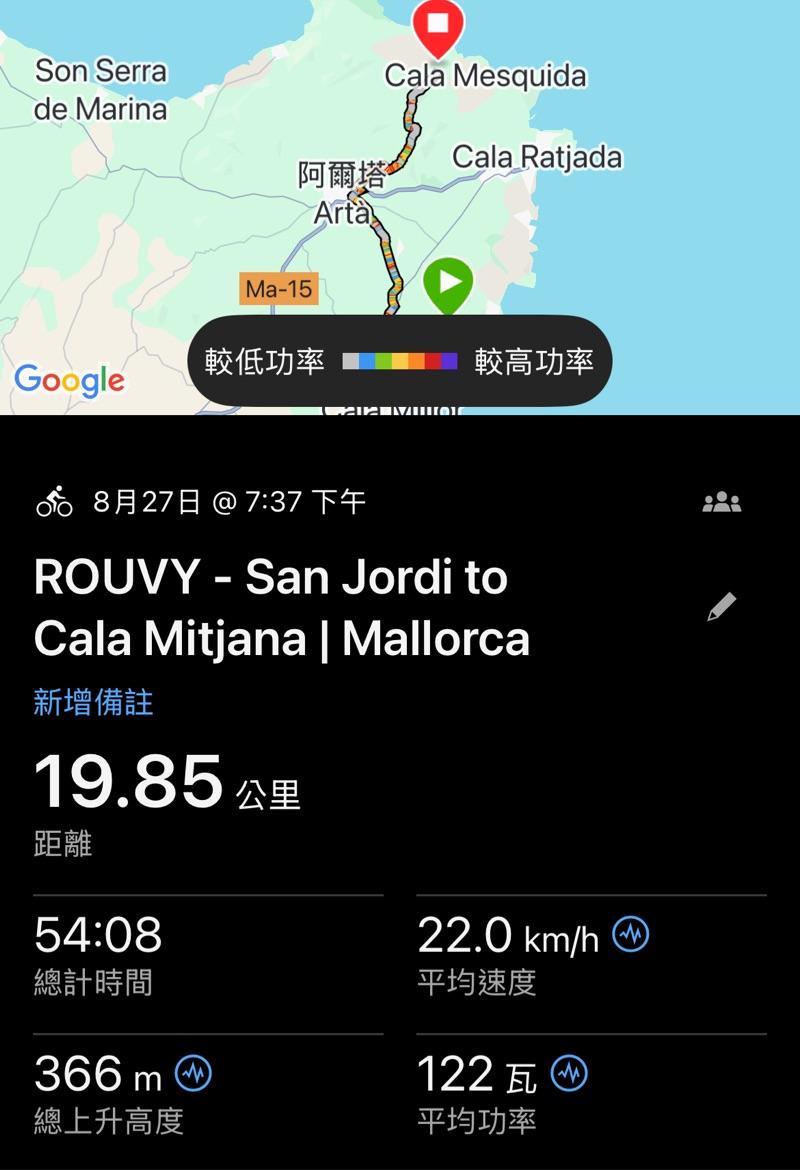The image size is (800, 1170).
Task: Open the chart icon beside 總上升高度
Action: click(x=194, y=1074)
